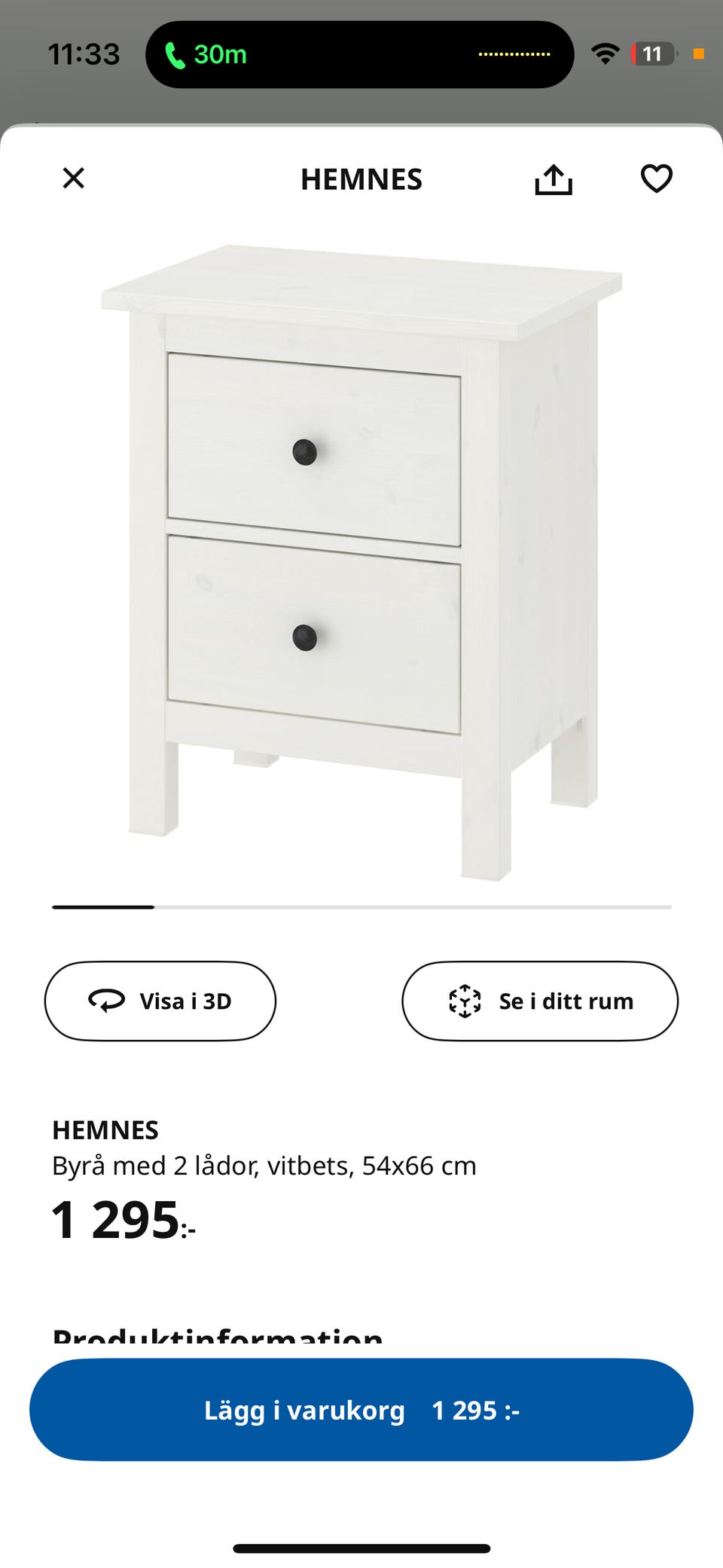Select the HEMNES product title text
Screen dimensions: 723x1568
coord(104,1129)
